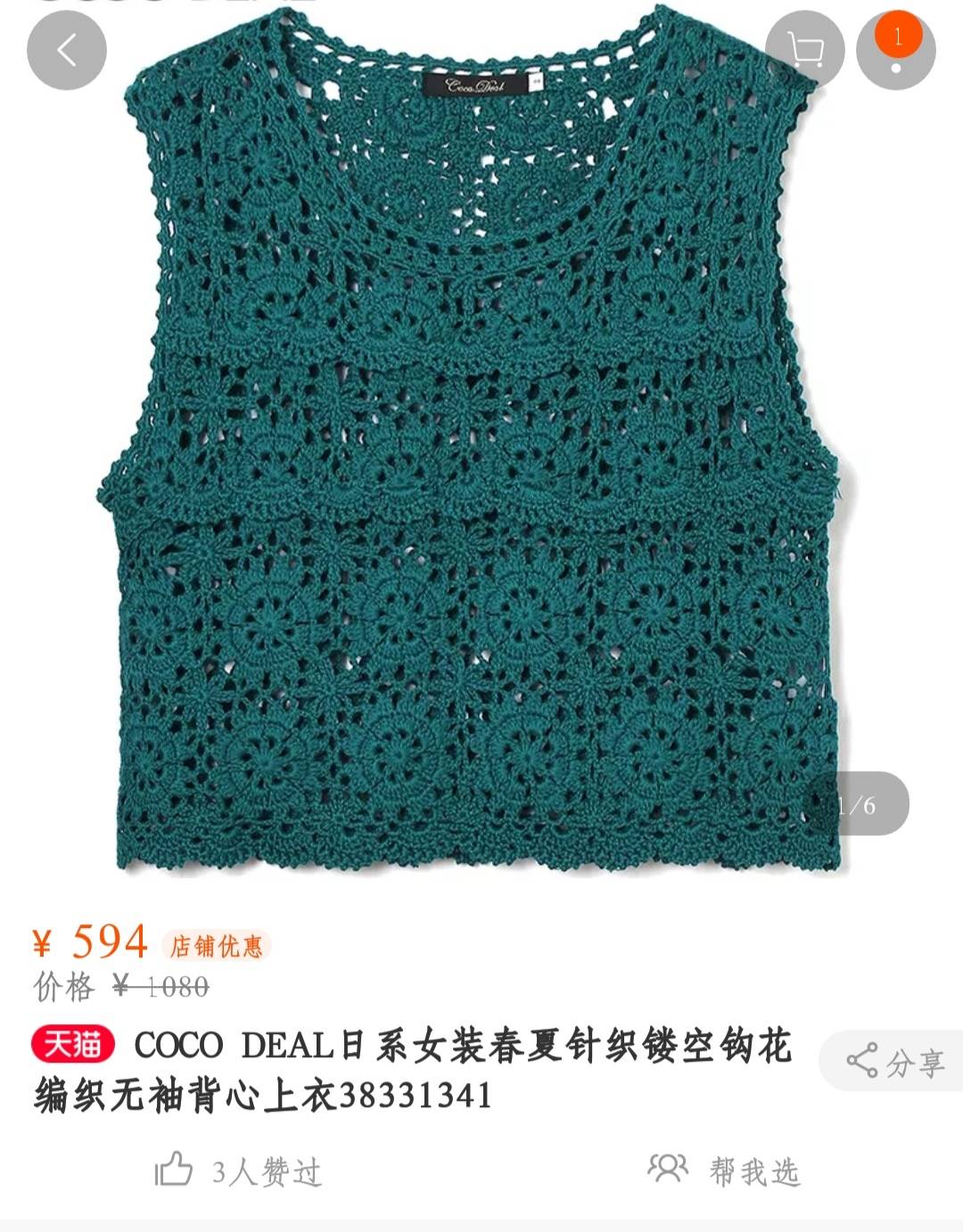963x1232 pixels.
Task: Go back to the previous page
Action: 67,51
